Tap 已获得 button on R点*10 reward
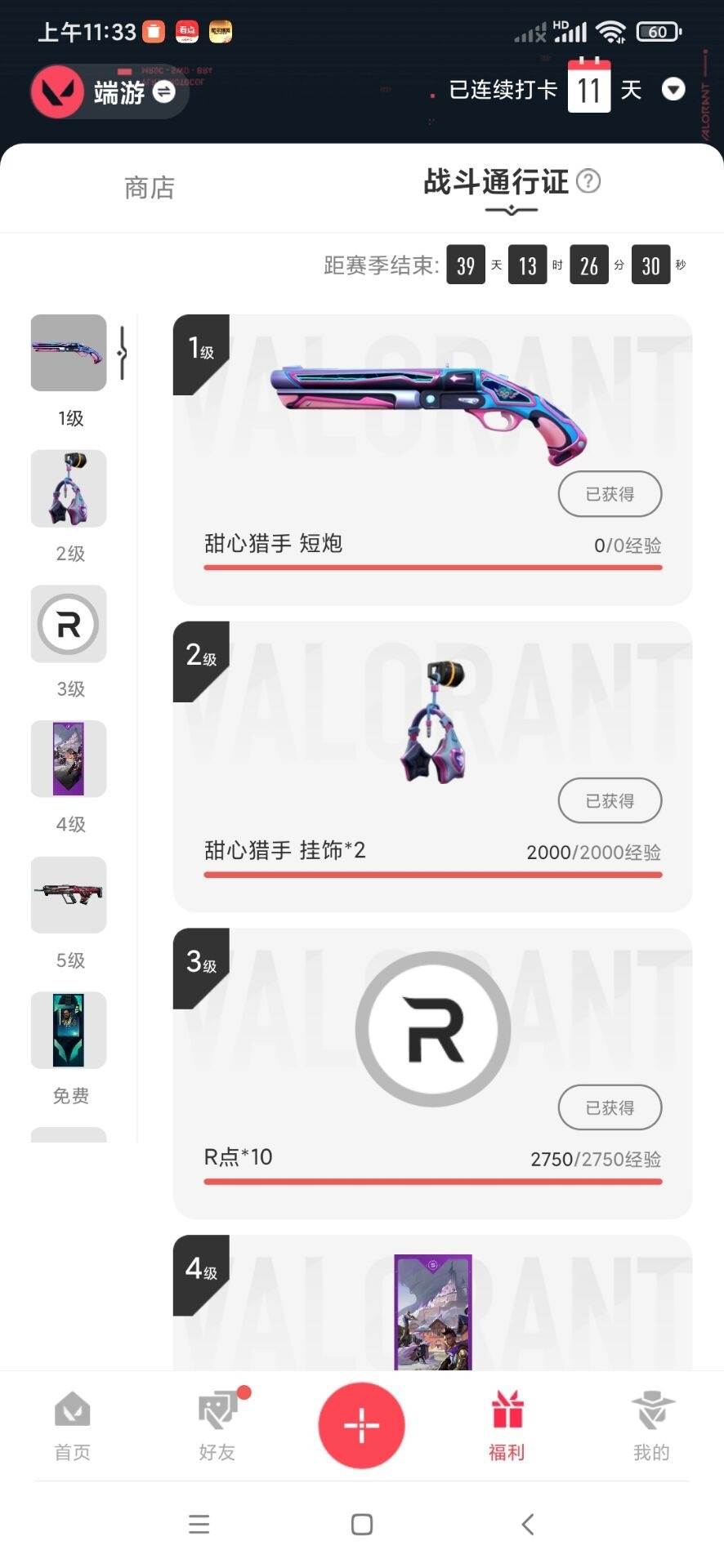The image size is (724, 1568). (610, 1108)
